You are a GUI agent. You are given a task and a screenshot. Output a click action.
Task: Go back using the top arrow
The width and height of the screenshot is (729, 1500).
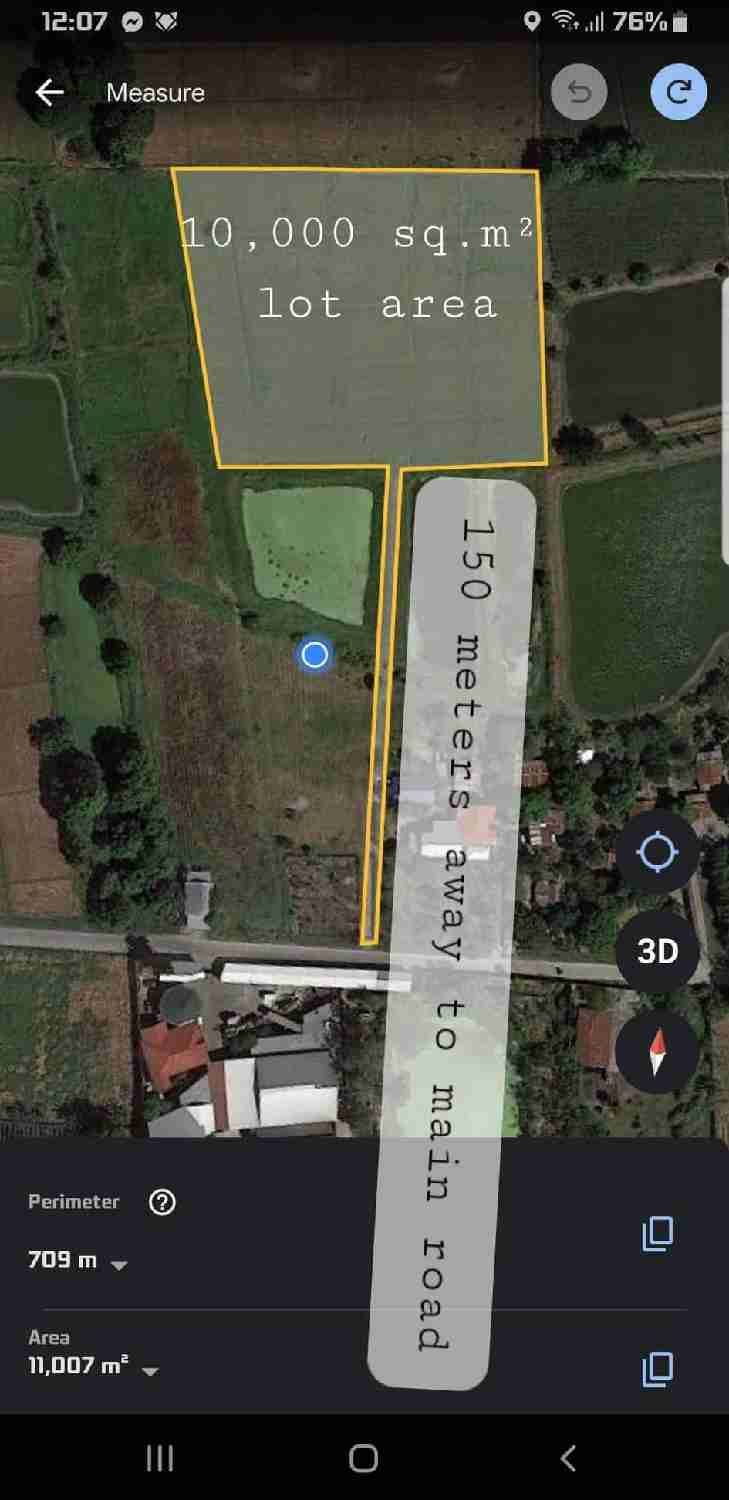pyautogui.click(x=49, y=92)
